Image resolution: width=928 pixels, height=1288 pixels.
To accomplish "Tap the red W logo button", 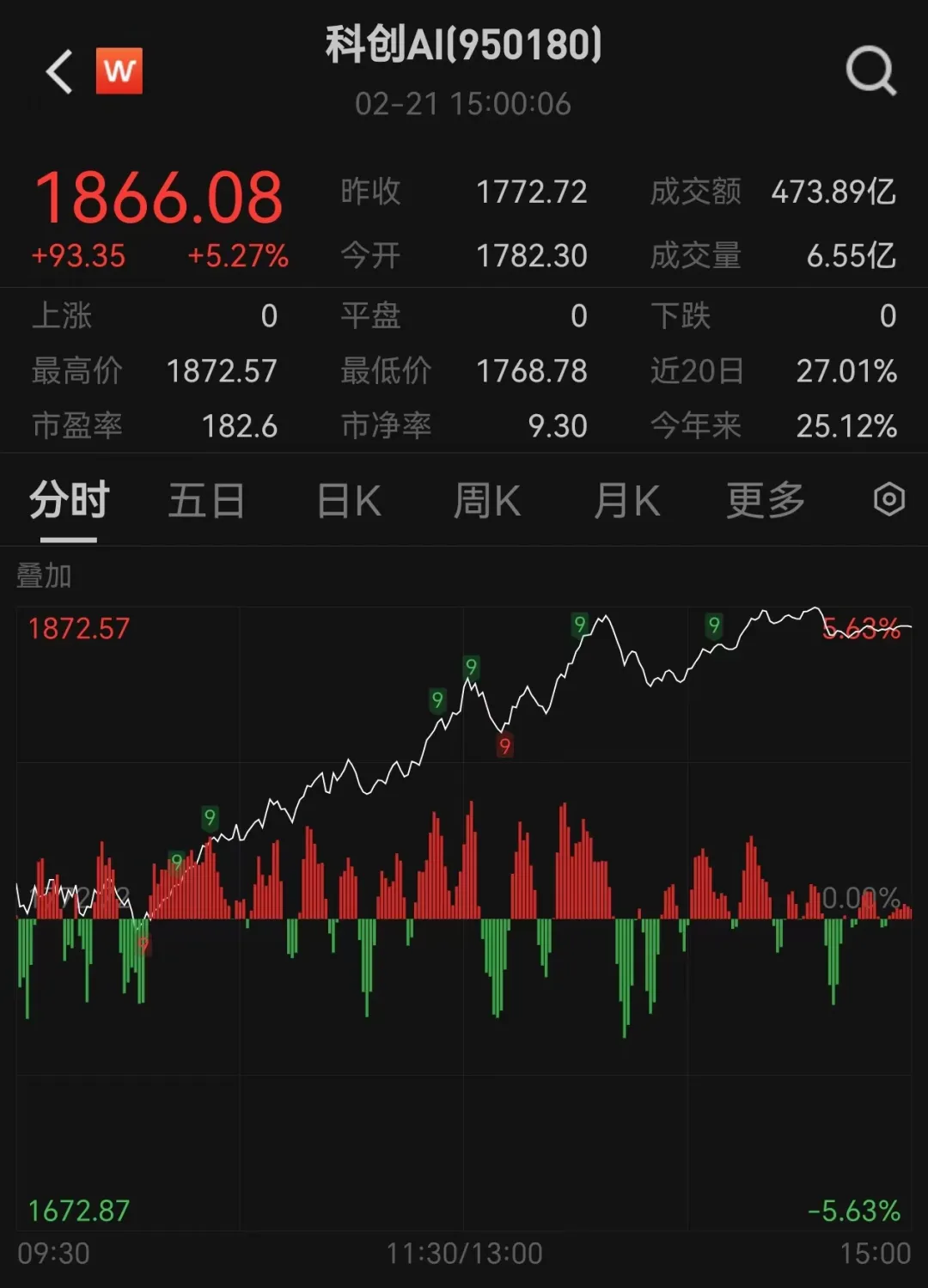I will (119, 71).
